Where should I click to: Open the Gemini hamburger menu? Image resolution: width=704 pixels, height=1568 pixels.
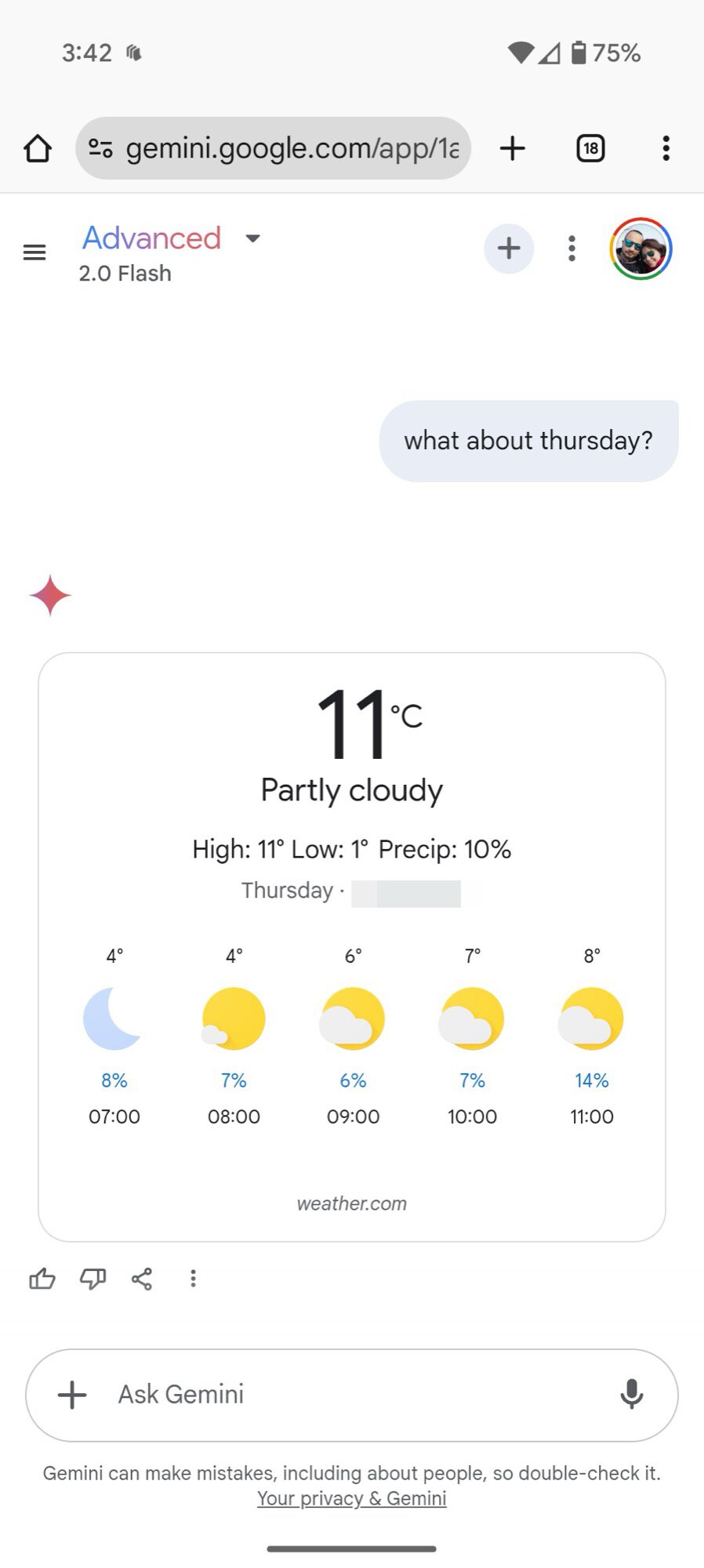click(34, 252)
